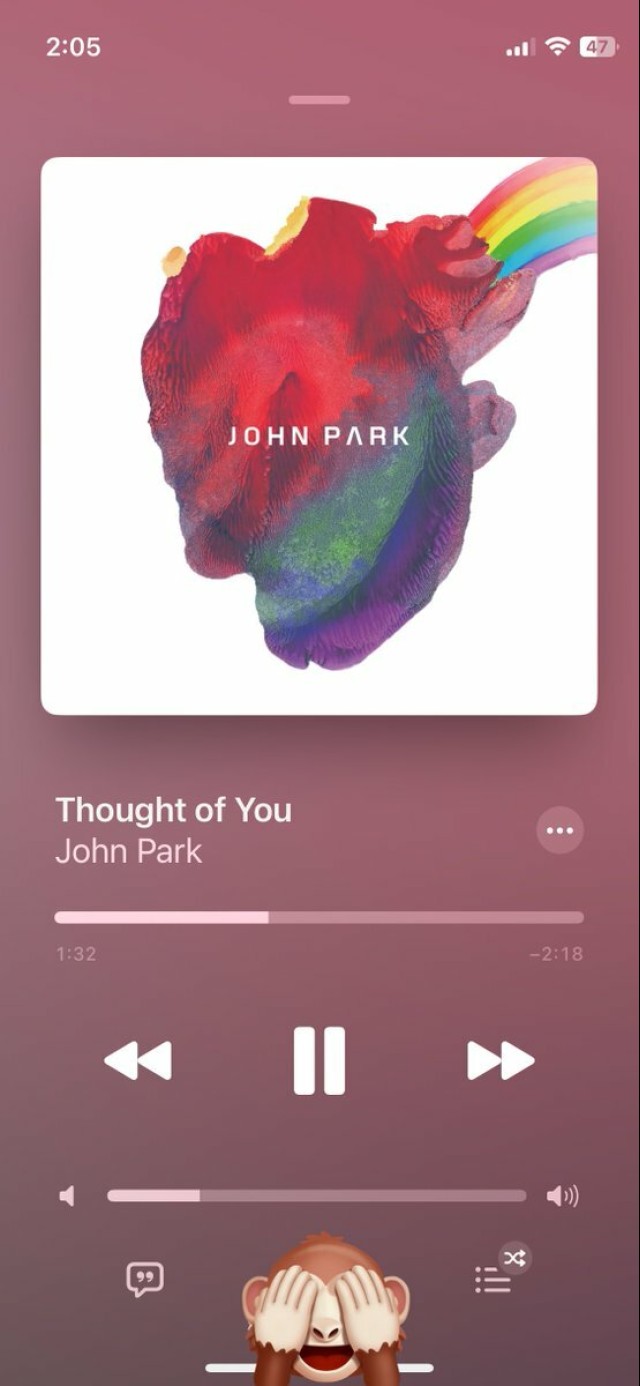
Task: Open the Up Next queue list
Action: tap(493, 1279)
